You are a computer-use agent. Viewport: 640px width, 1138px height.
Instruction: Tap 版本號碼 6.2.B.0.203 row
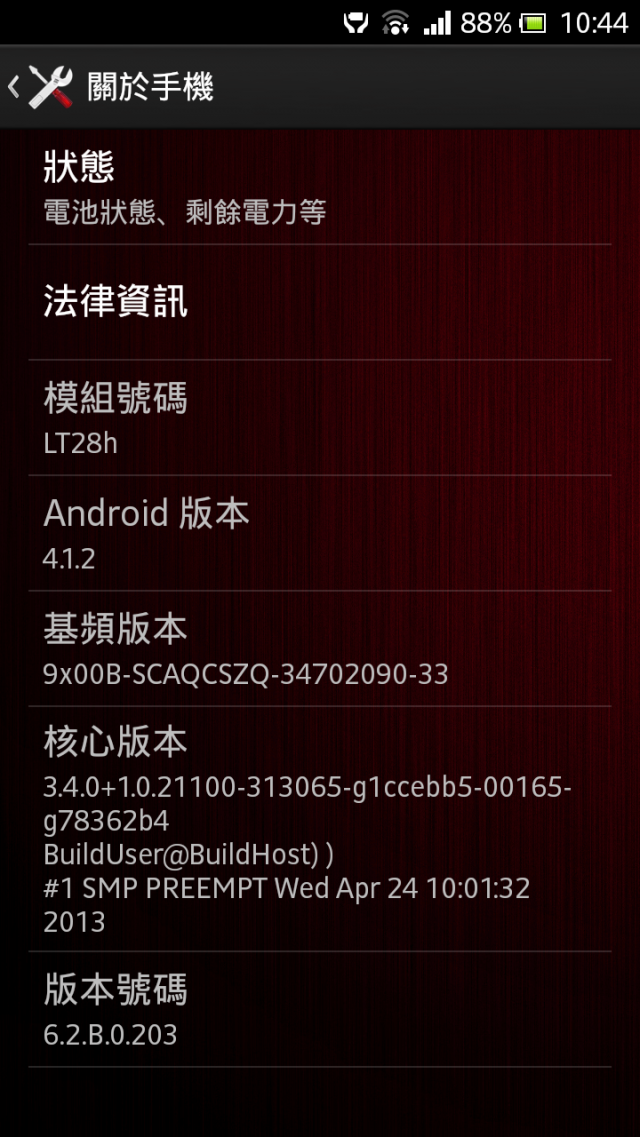coord(320,1009)
